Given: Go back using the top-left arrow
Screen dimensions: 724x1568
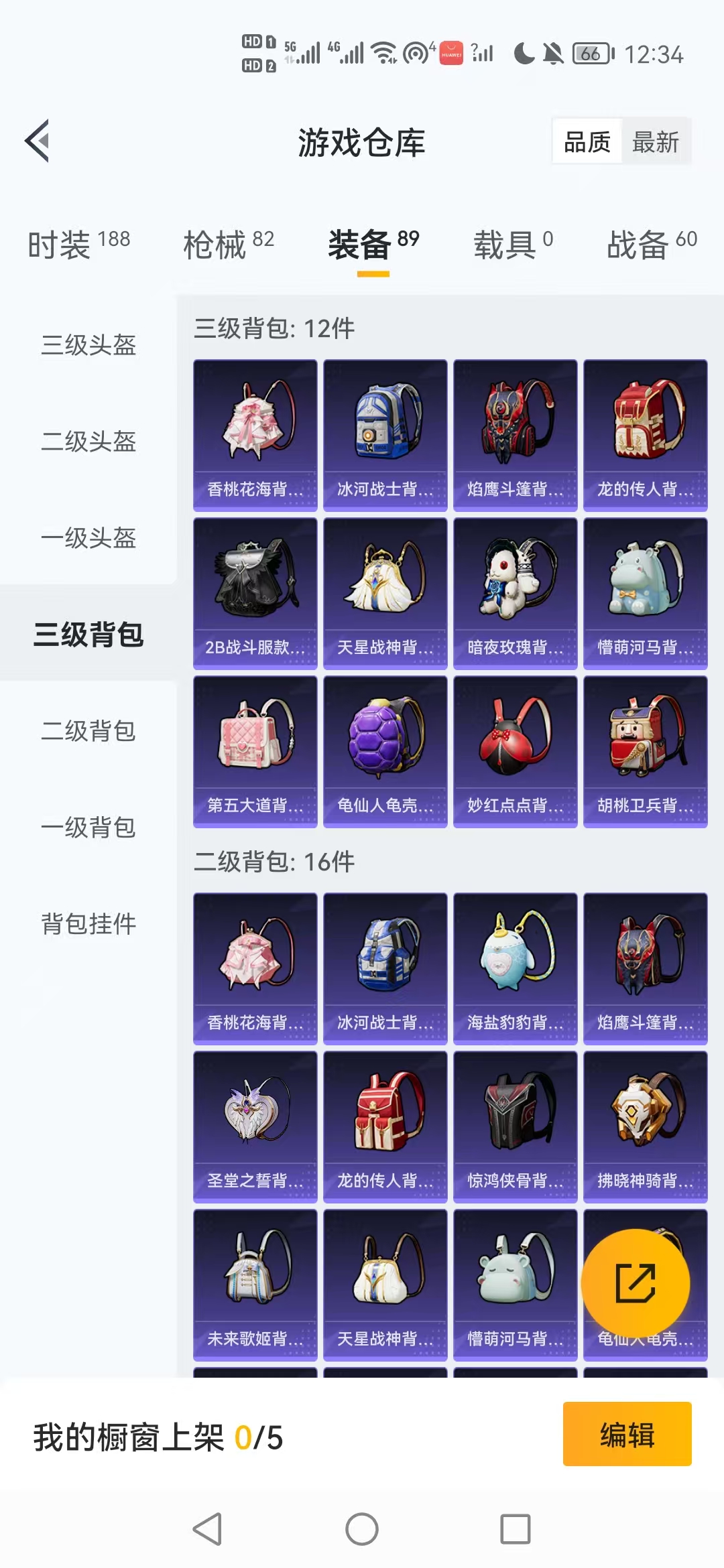Looking at the screenshot, I should 38,141.
